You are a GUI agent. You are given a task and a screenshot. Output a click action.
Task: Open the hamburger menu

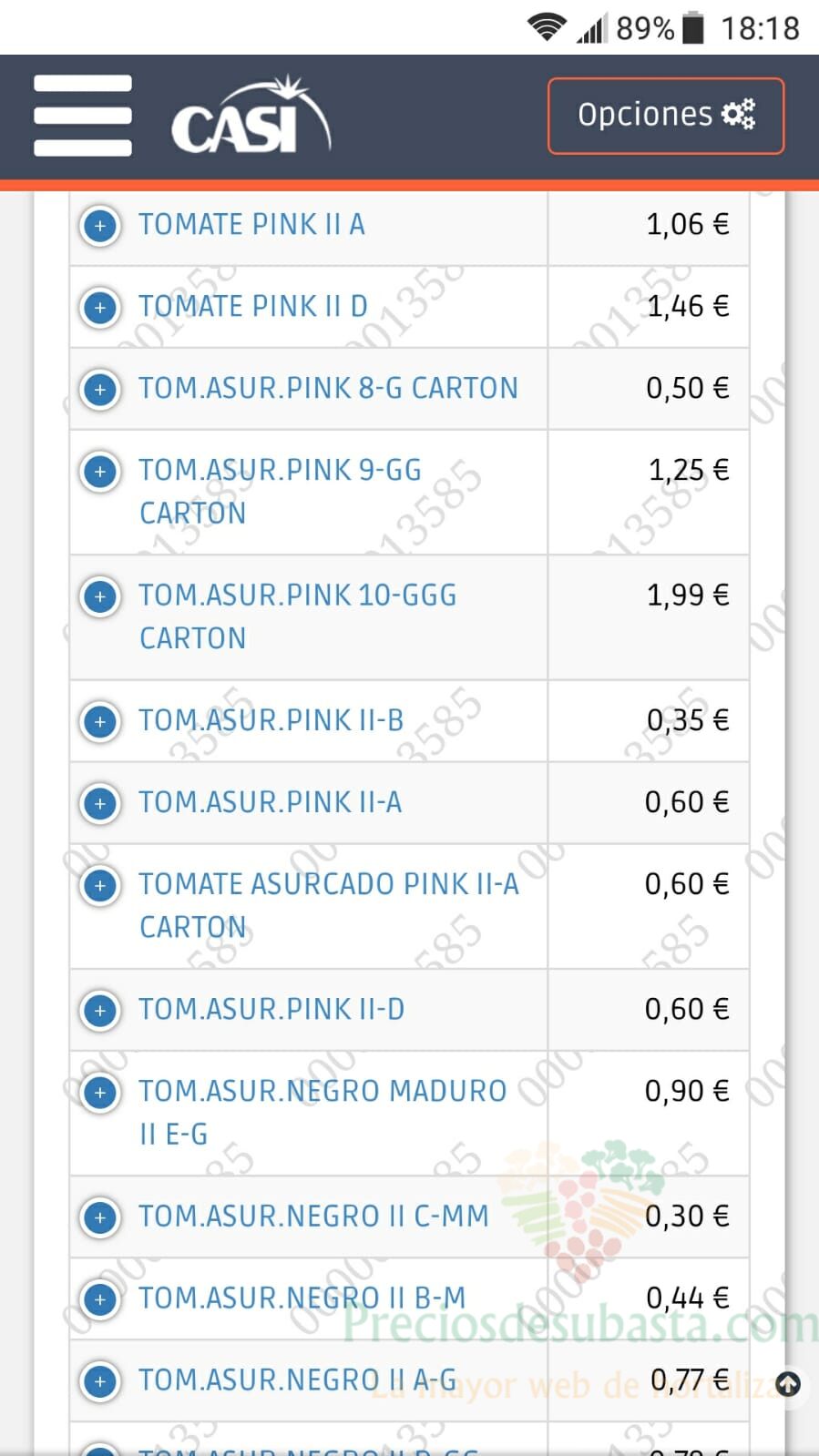83,116
